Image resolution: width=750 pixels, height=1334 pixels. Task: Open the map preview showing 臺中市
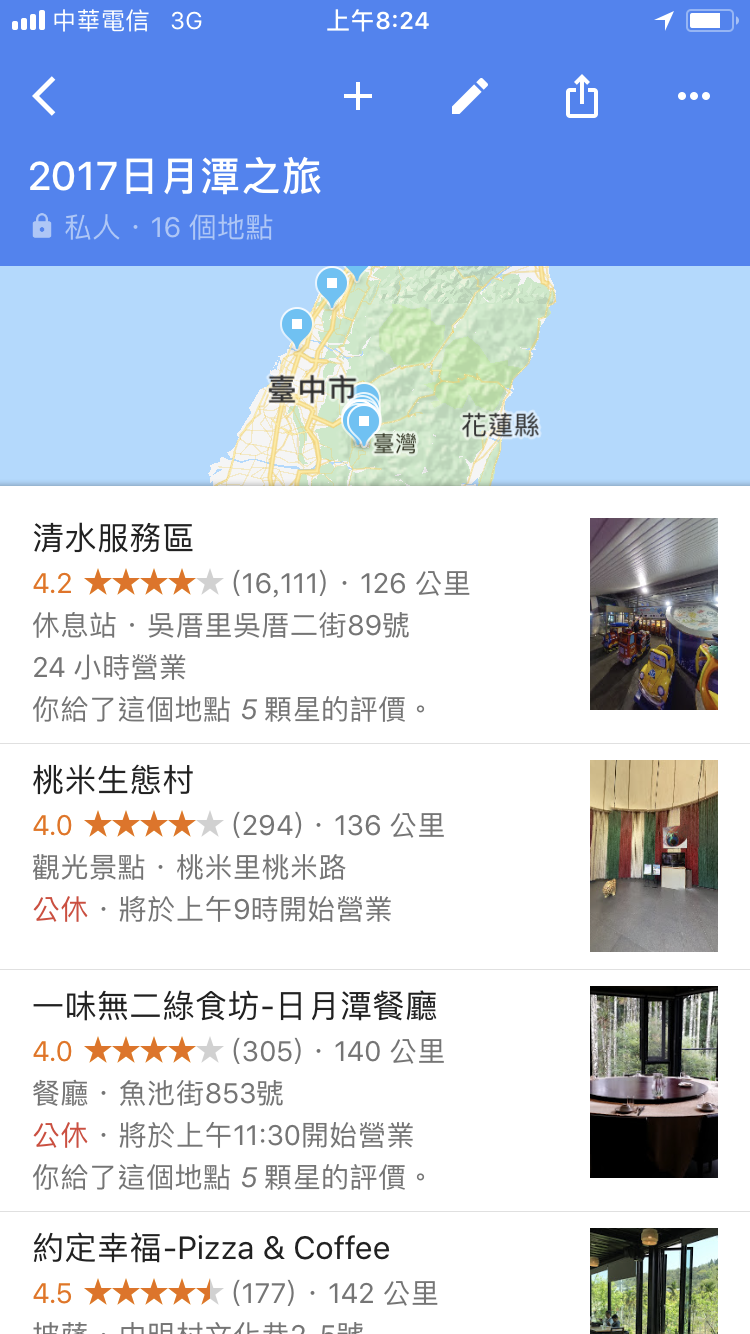pos(375,376)
